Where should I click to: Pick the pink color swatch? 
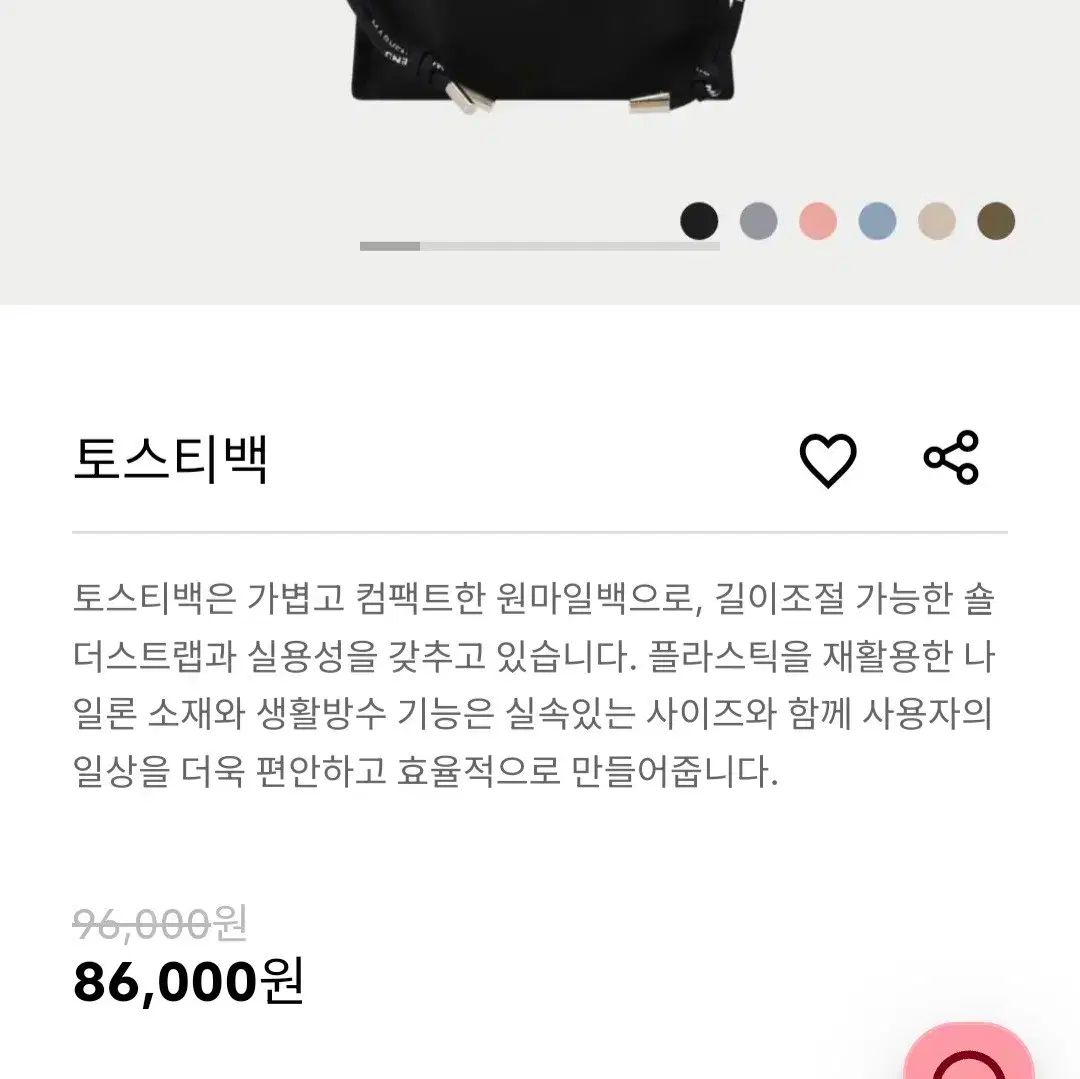(x=818, y=221)
